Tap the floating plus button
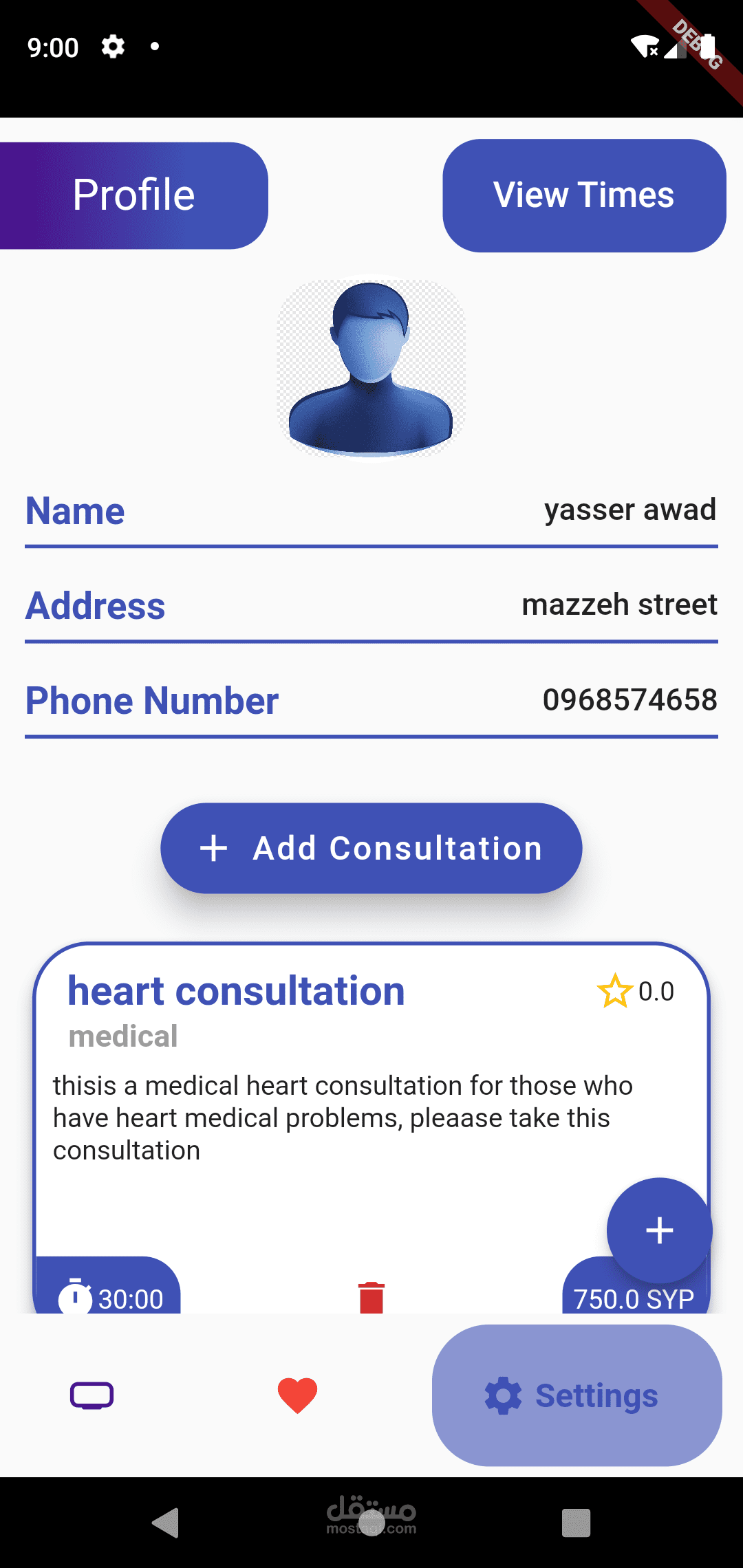The width and height of the screenshot is (743, 1568). (x=659, y=1230)
